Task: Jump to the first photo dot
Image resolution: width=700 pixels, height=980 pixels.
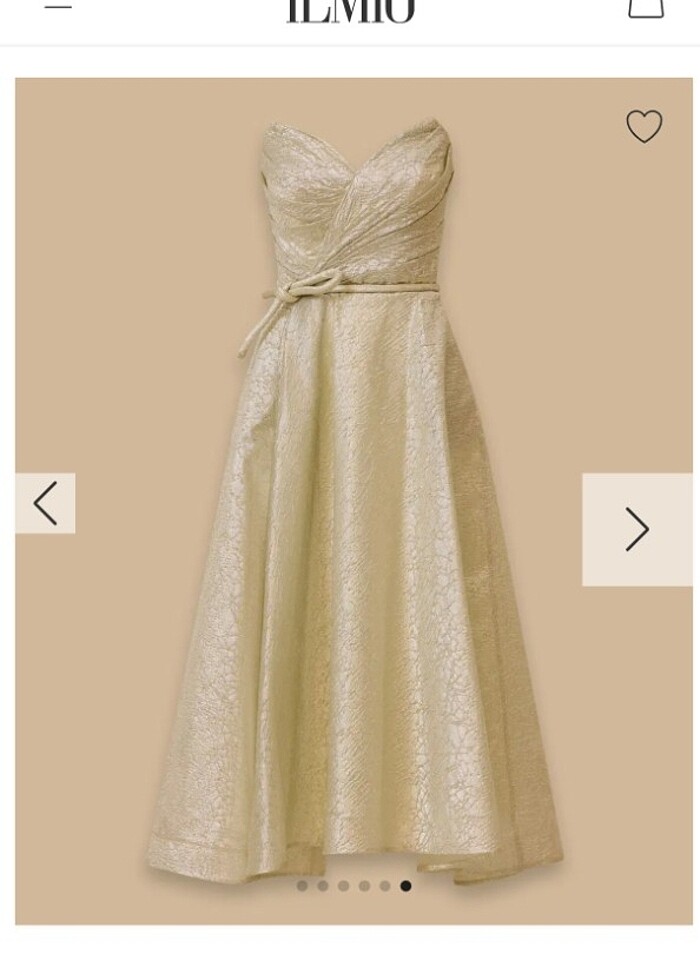Action: point(302,885)
